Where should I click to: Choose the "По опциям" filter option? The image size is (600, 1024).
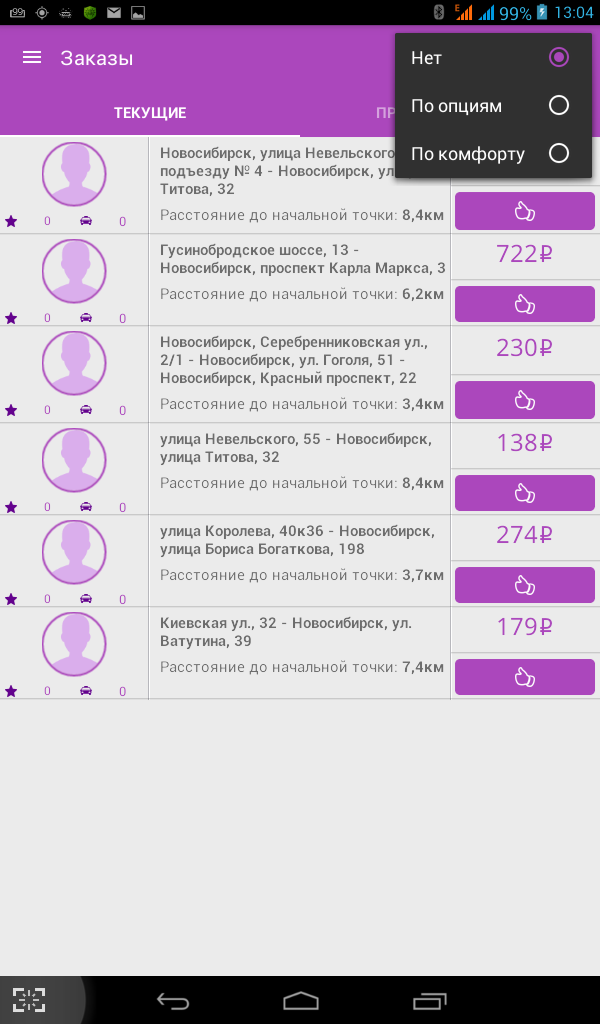tap(493, 106)
